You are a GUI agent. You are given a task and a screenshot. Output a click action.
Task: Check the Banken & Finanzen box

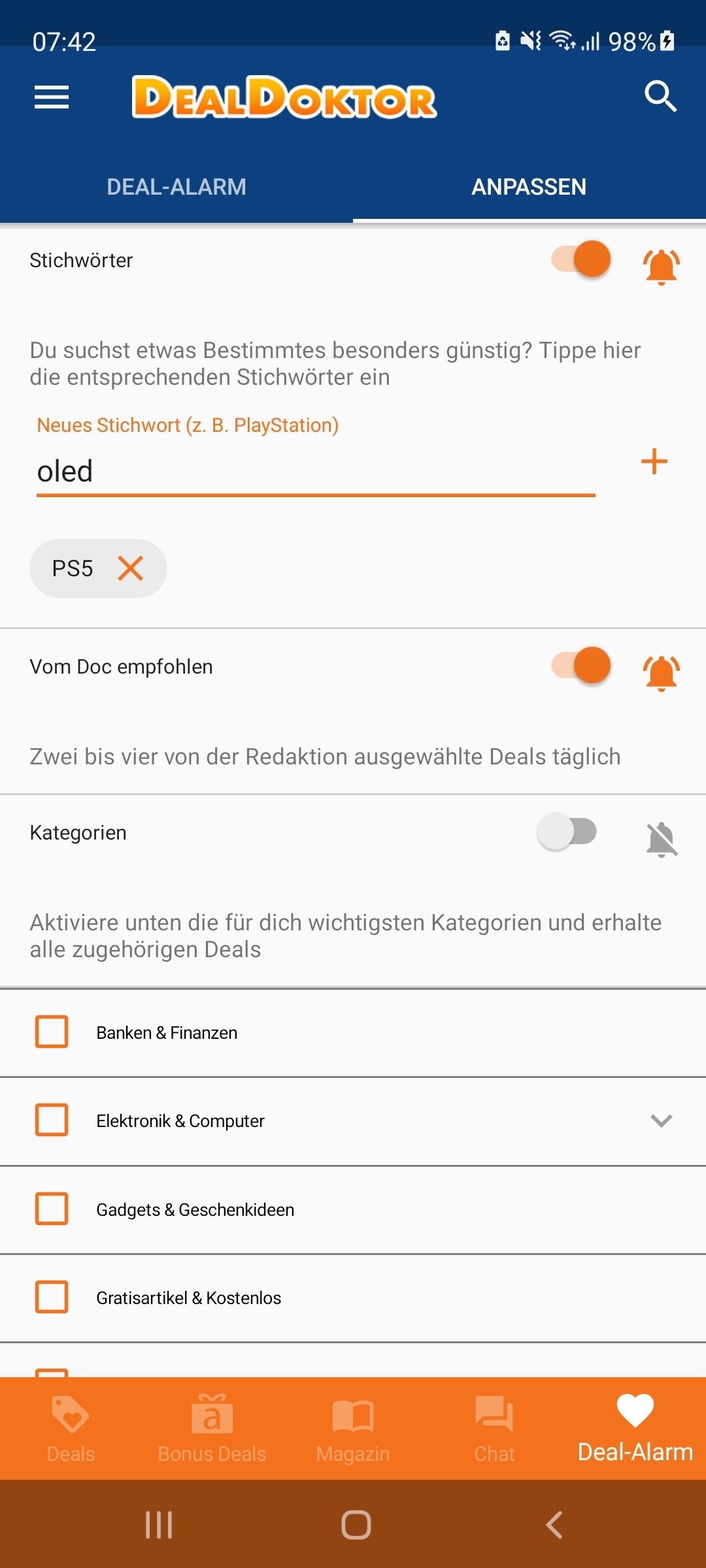coord(52,1032)
